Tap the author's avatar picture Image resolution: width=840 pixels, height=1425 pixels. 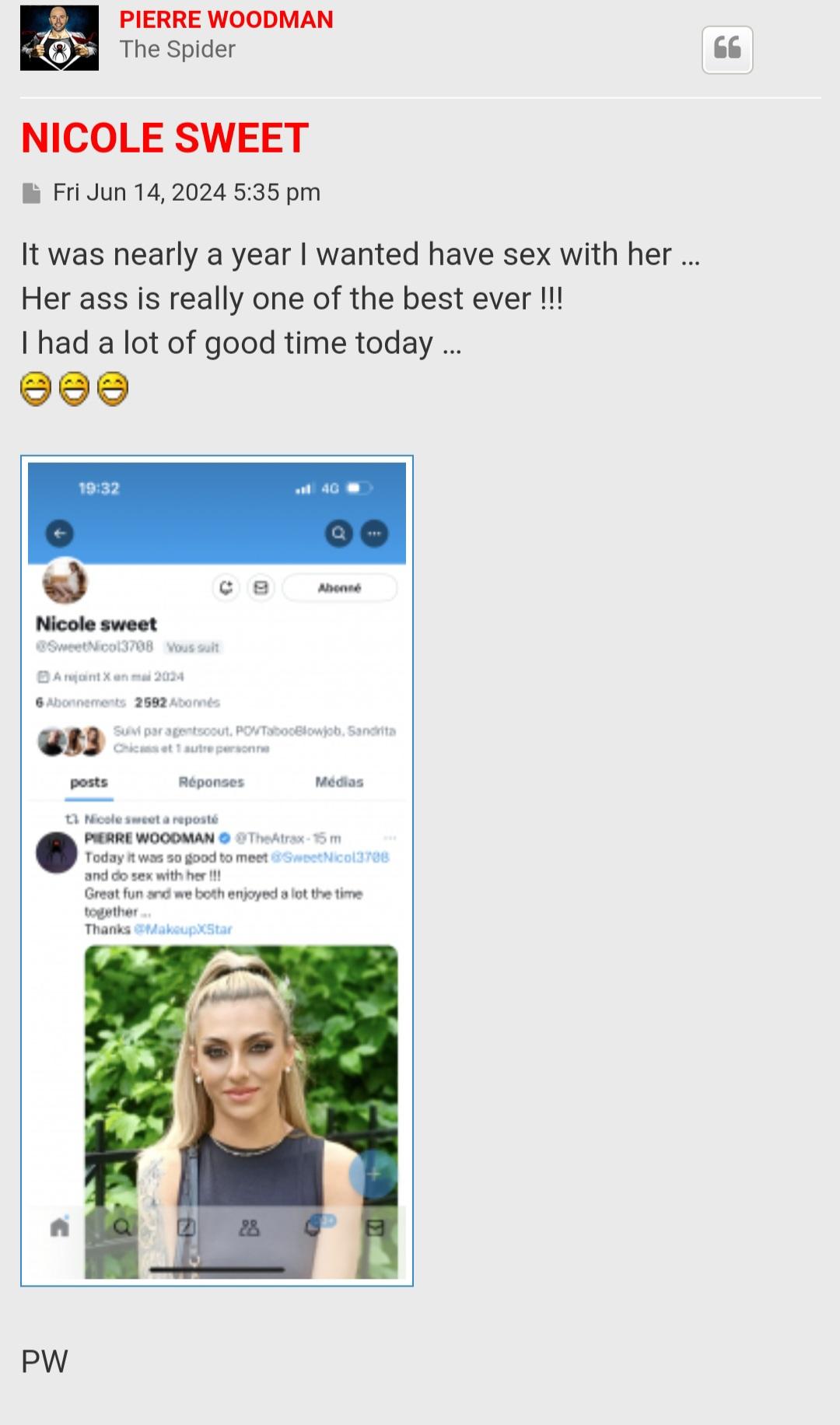tap(59, 38)
